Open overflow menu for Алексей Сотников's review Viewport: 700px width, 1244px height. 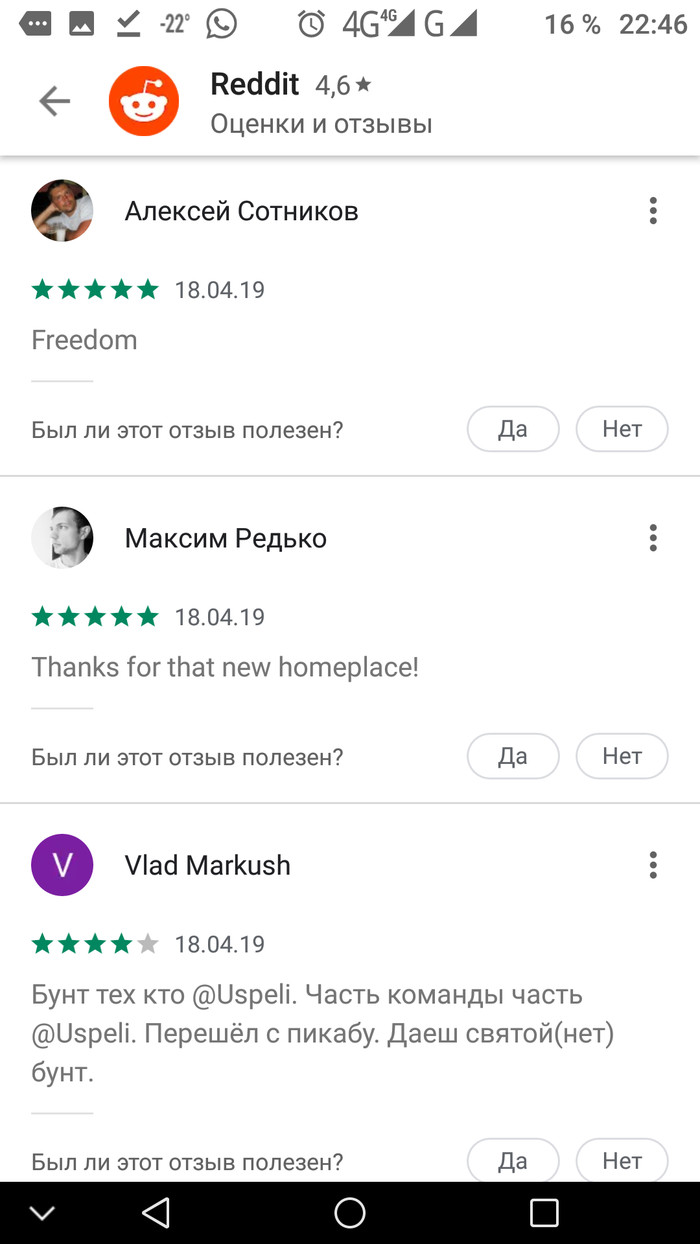point(653,211)
